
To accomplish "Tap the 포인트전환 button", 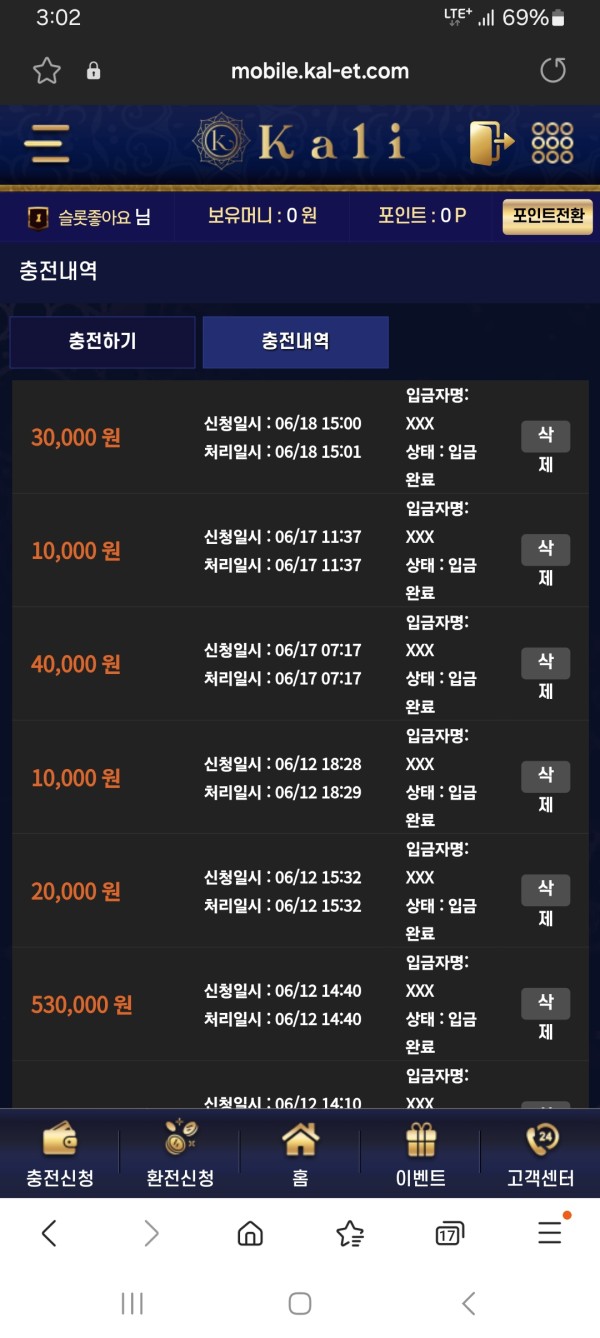I will [547, 216].
